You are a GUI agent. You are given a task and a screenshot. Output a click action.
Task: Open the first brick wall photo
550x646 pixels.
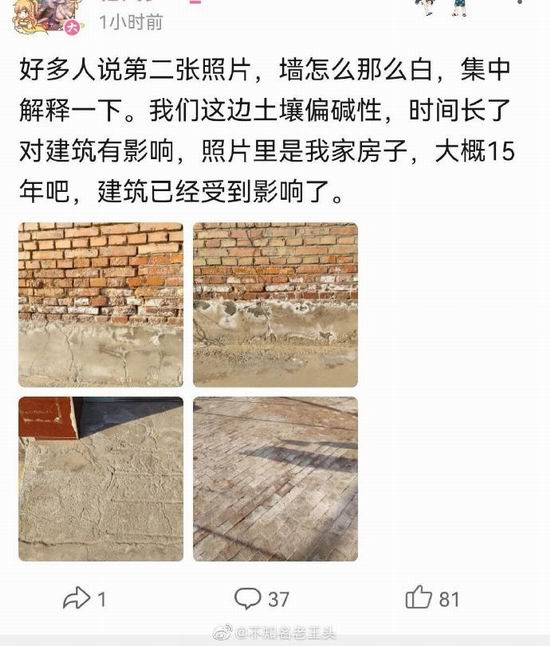tap(101, 304)
